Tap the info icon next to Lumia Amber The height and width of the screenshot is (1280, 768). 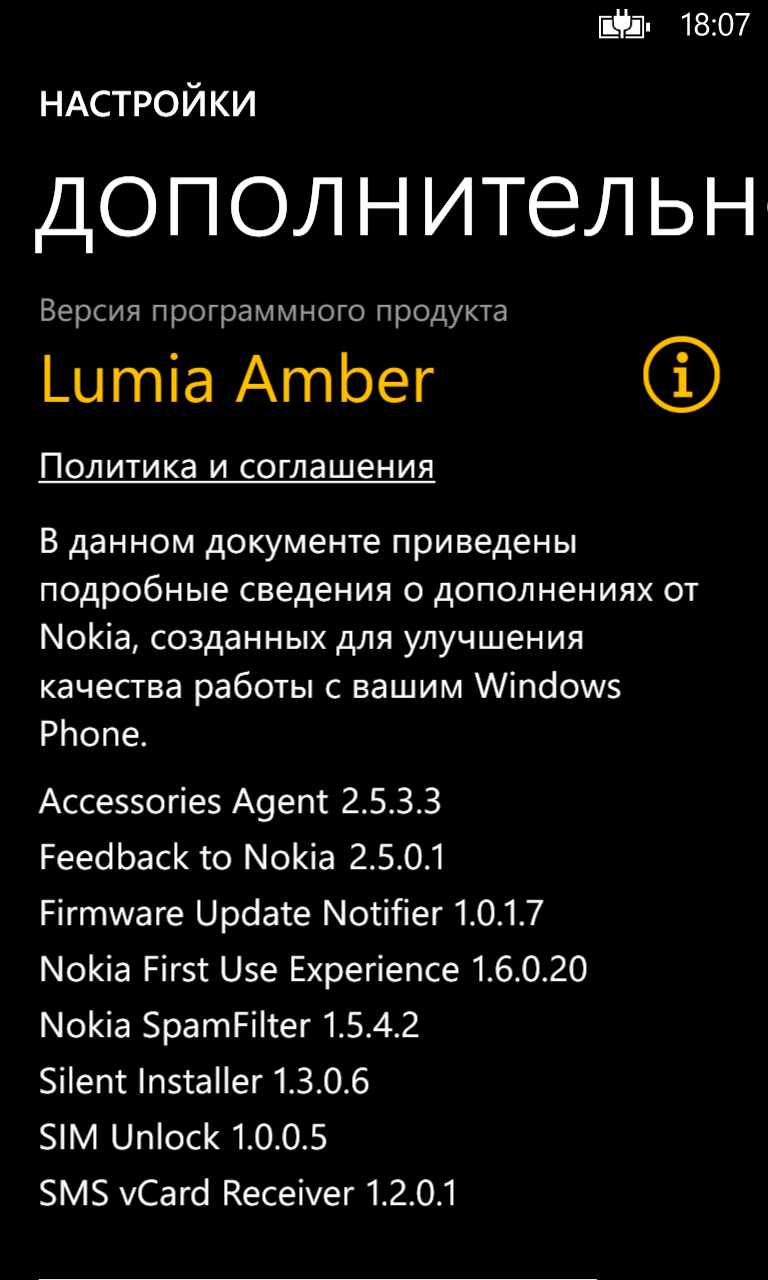[681, 375]
